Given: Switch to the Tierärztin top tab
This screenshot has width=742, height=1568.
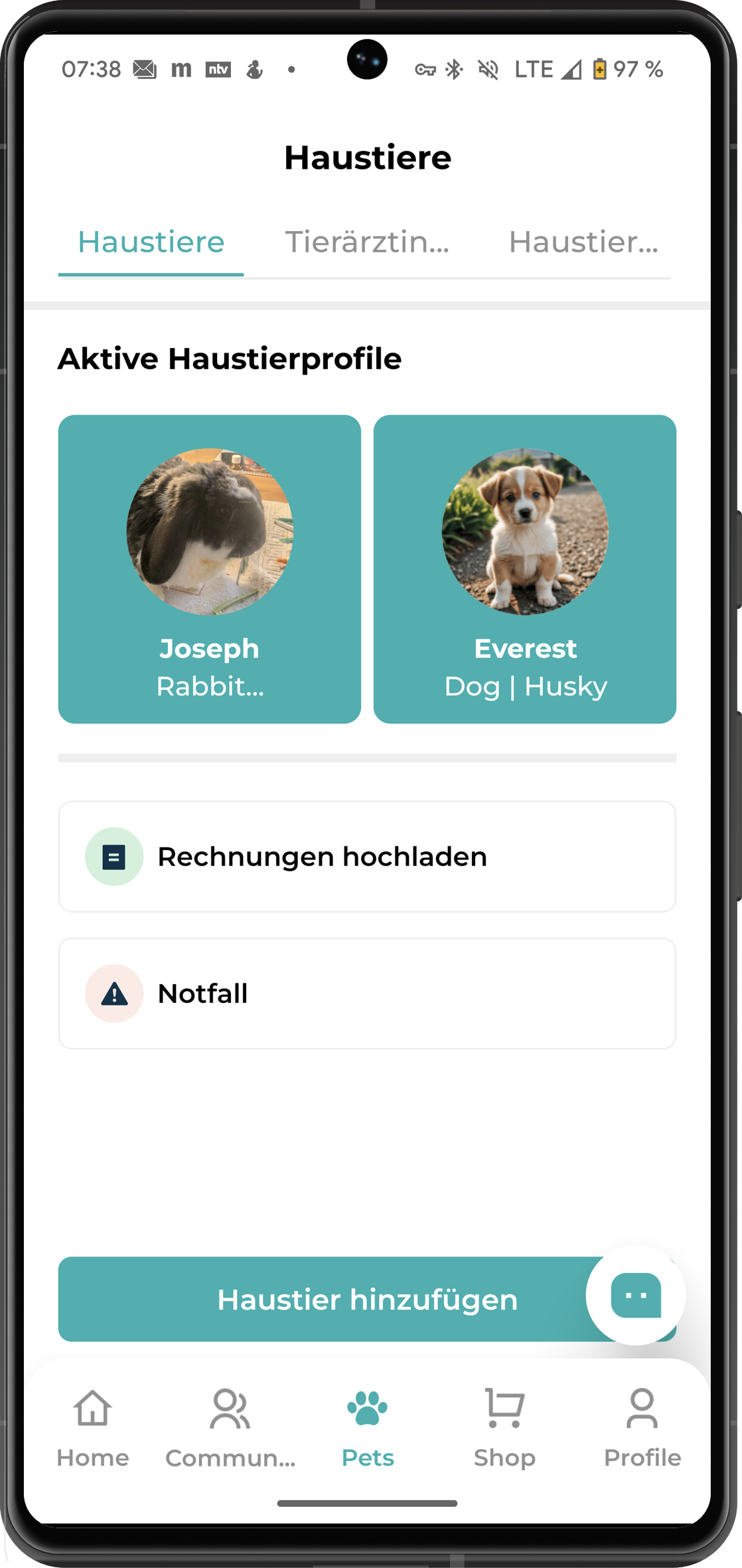Looking at the screenshot, I should coord(367,242).
